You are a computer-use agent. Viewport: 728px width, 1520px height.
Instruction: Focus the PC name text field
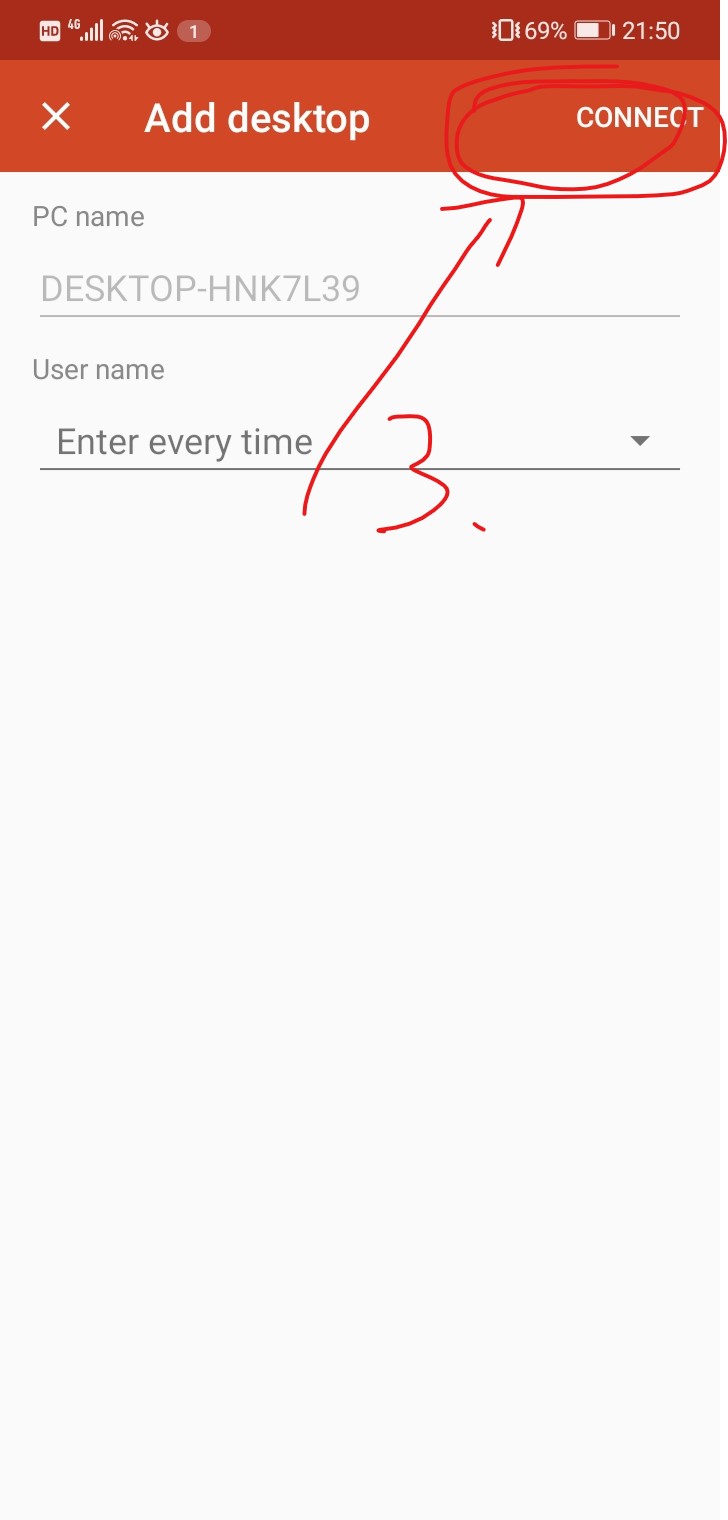point(358,289)
